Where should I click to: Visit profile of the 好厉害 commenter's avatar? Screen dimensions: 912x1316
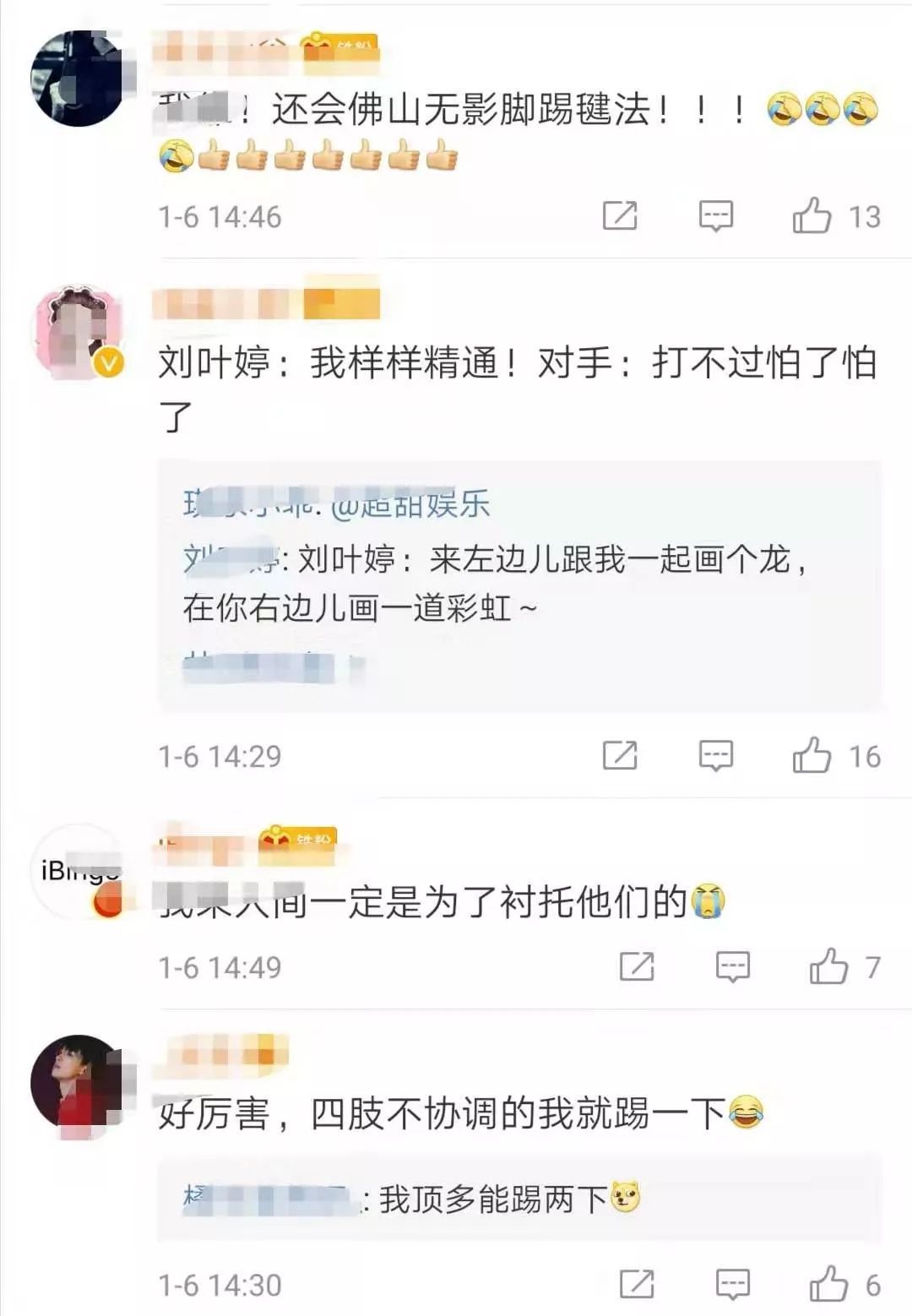(x=78, y=1082)
